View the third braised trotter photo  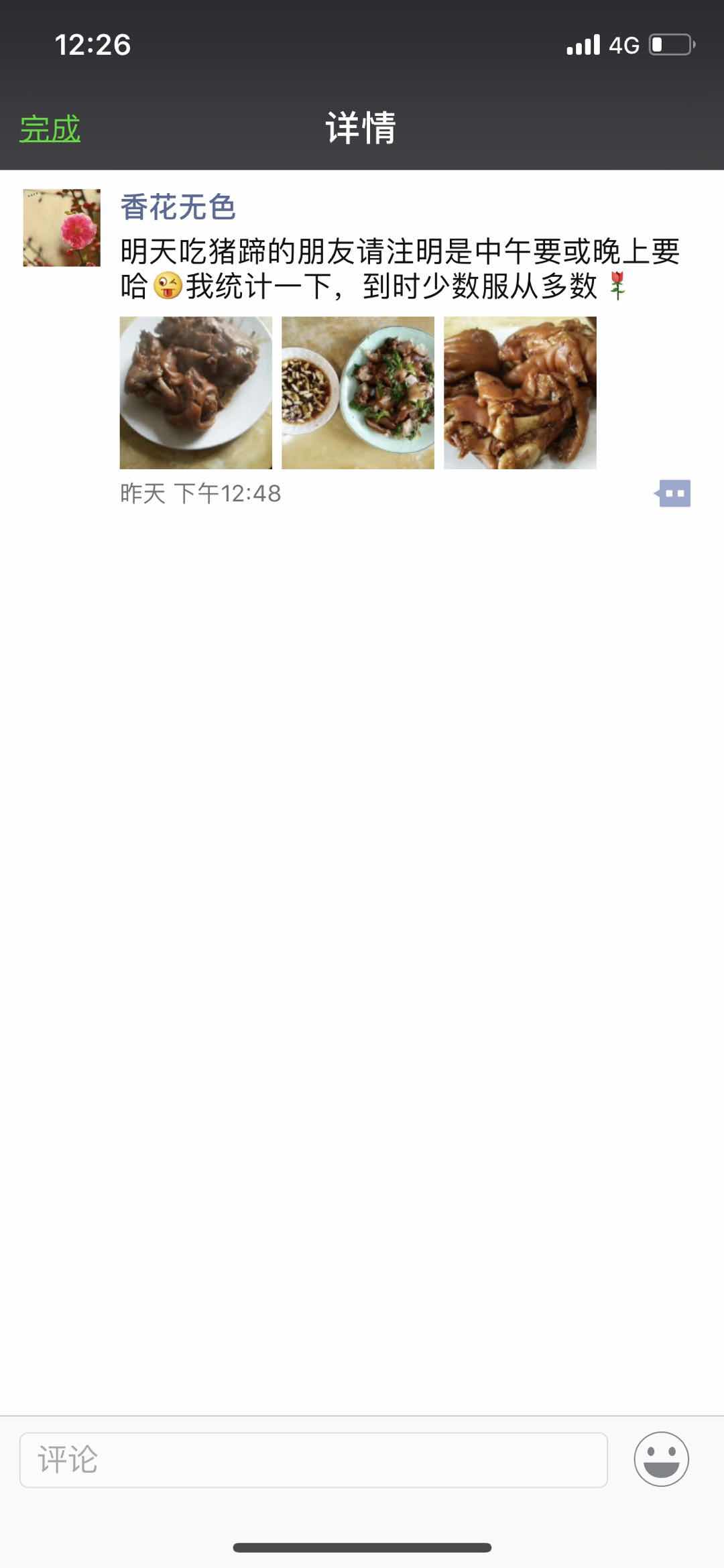[x=520, y=393]
